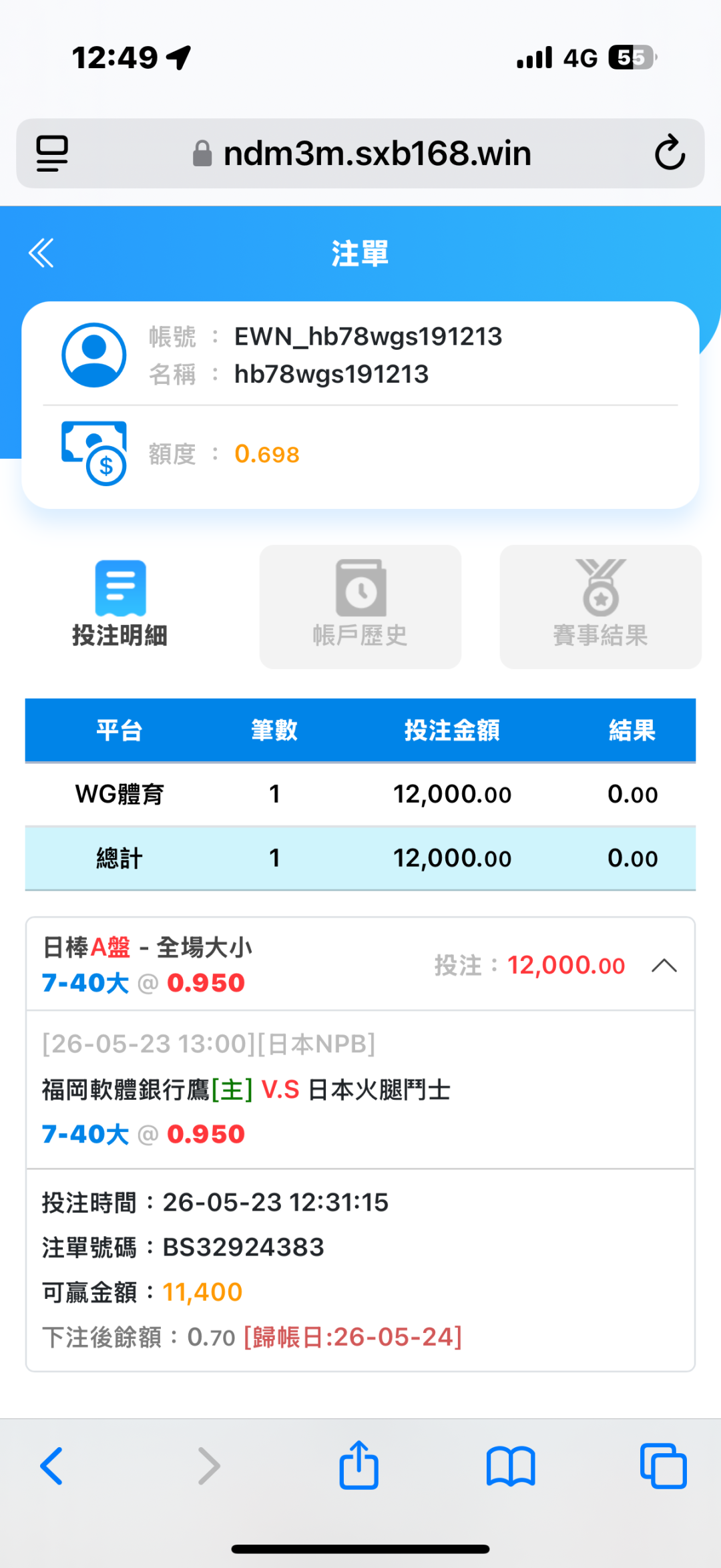Open Safari page settings menu icon
The width and height of the screenshot is (721, 1568).
pos(52,153)
